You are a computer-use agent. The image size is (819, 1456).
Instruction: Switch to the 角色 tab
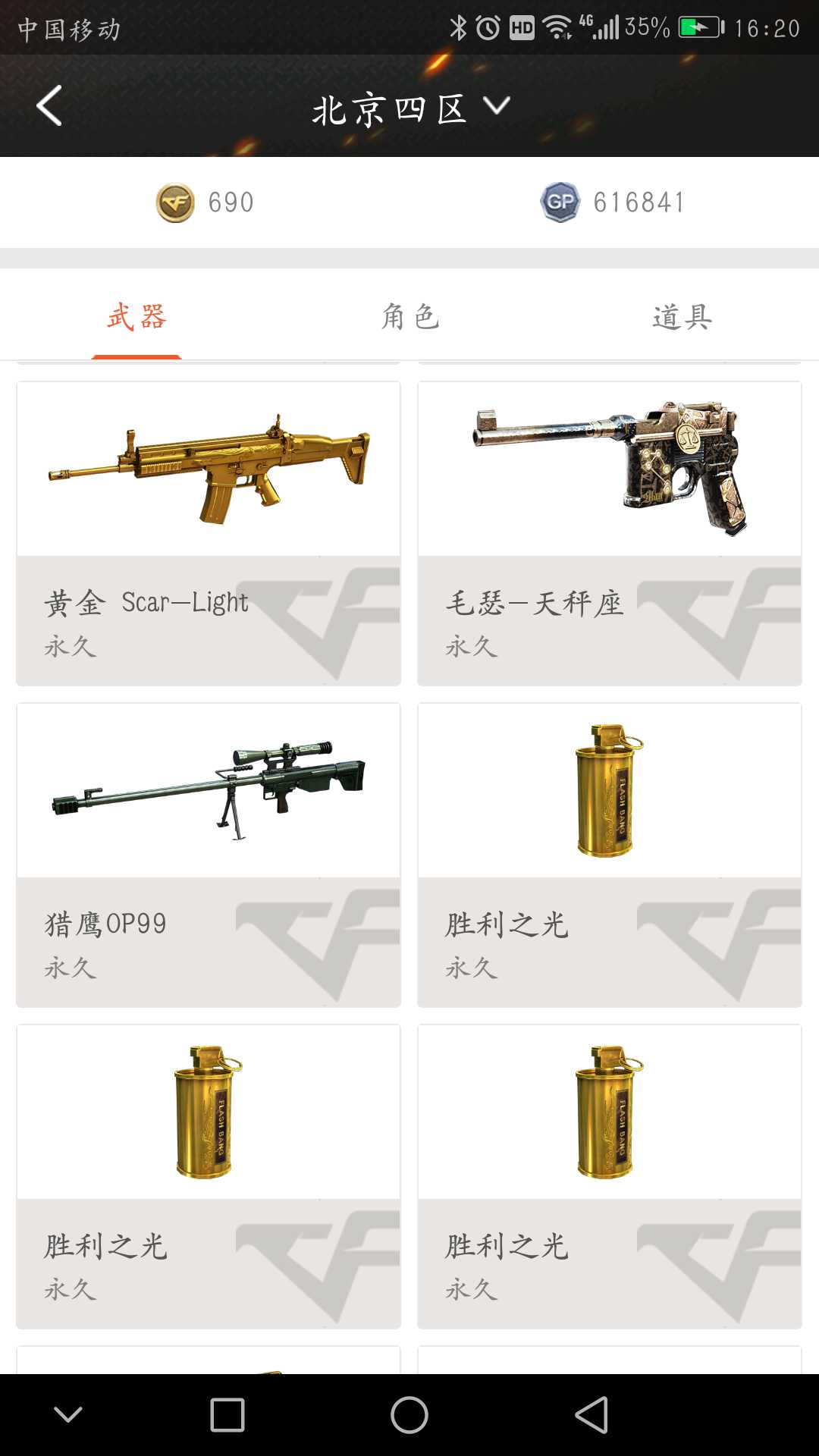[409, 317]
